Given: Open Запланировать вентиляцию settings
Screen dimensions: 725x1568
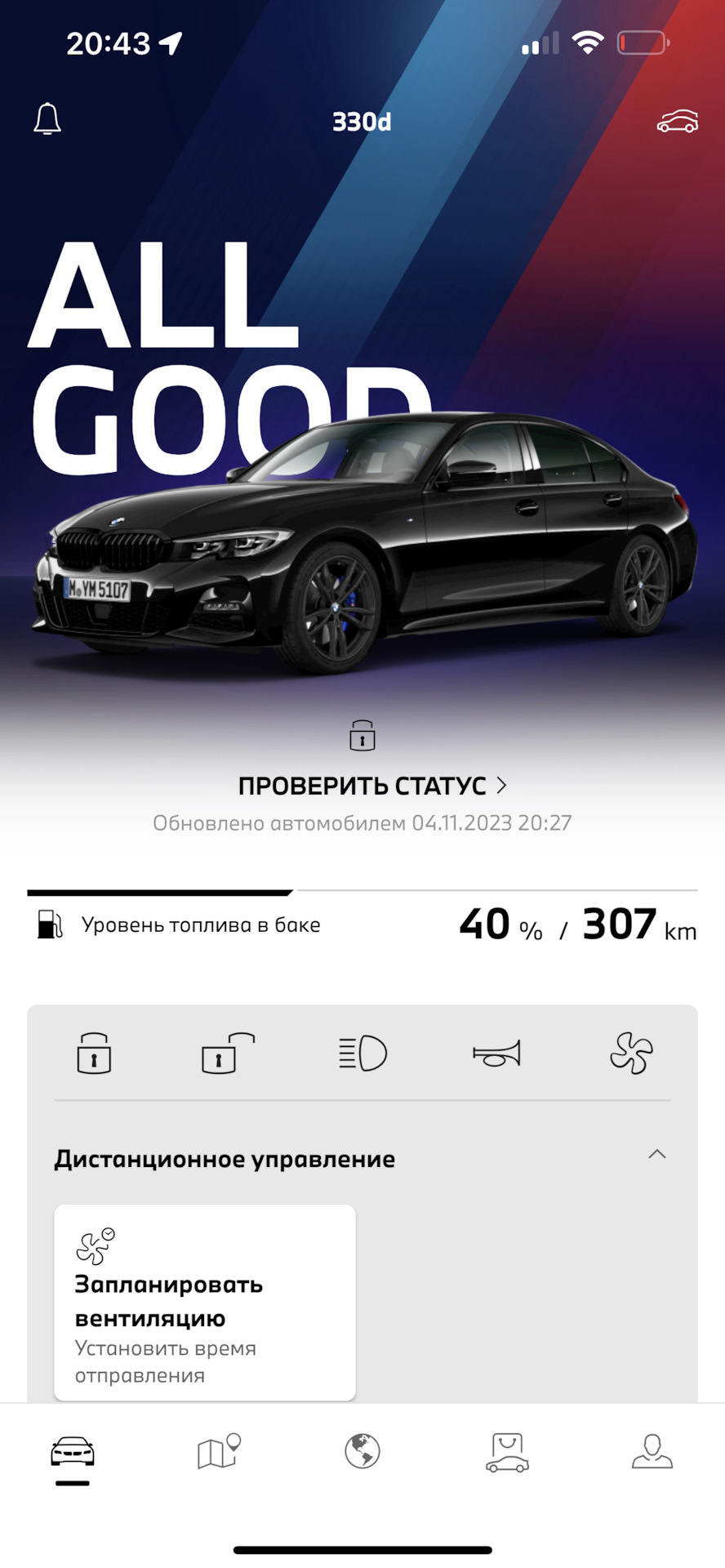Looking at the screenshot, I should [203, 1302].
